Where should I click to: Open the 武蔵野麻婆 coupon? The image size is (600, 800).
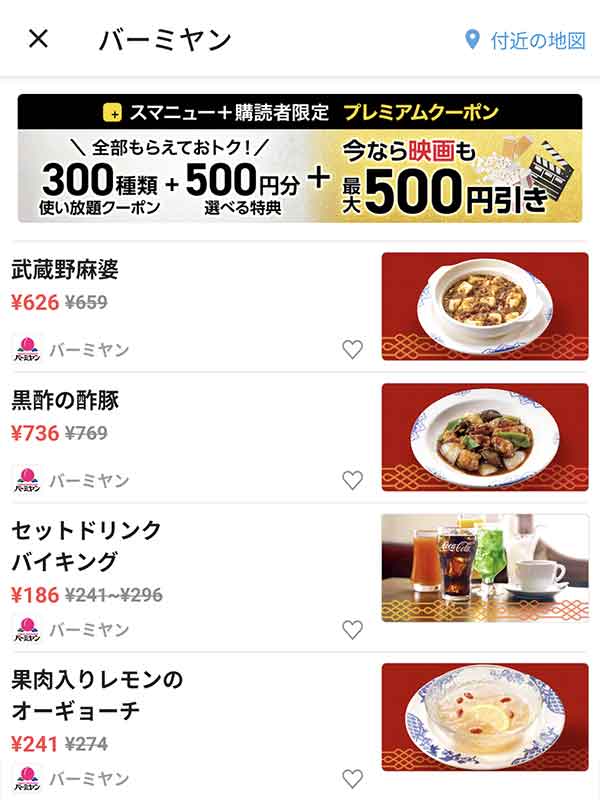click(x=180, y=285)
